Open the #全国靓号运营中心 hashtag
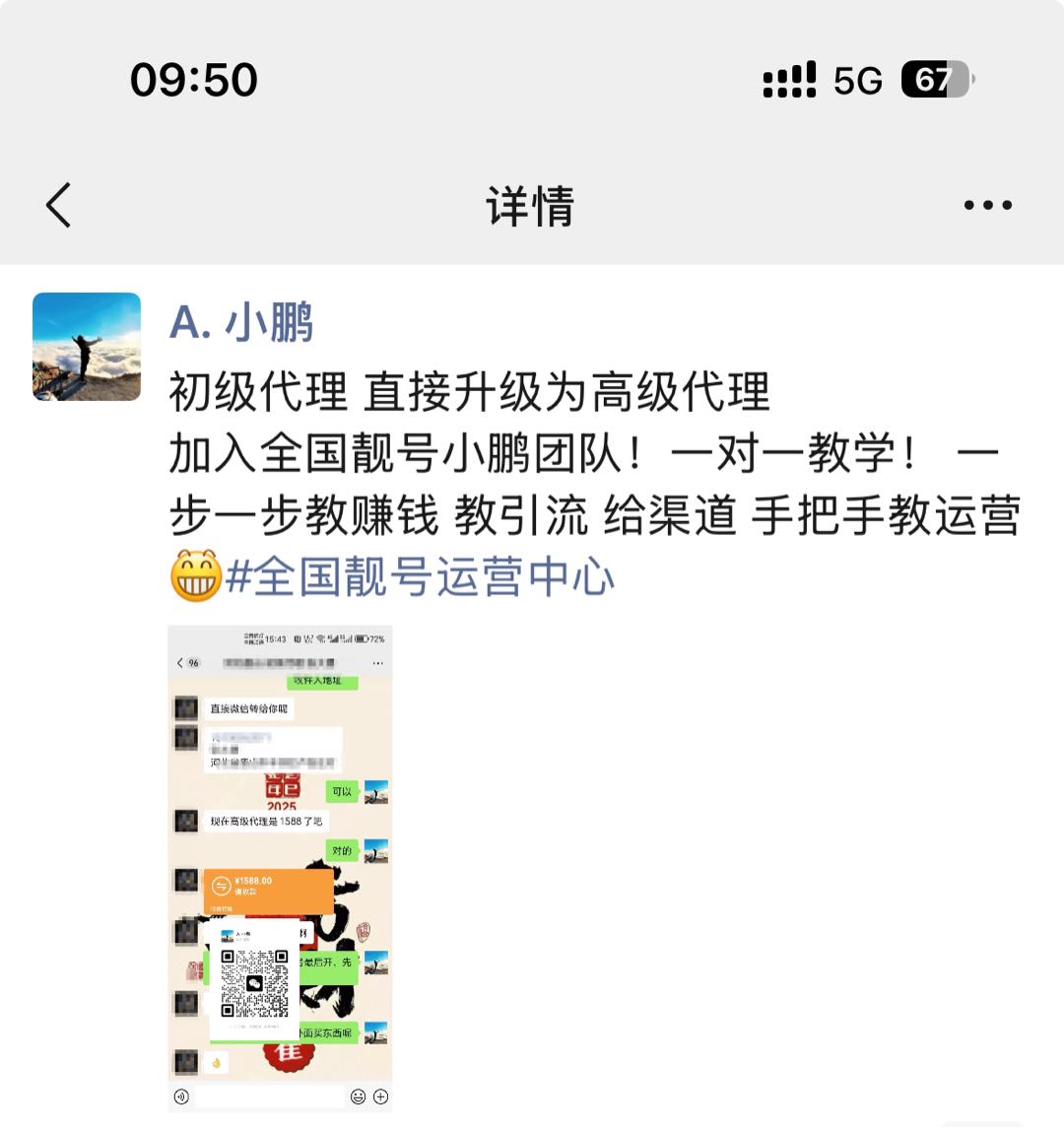 point(421,577)
